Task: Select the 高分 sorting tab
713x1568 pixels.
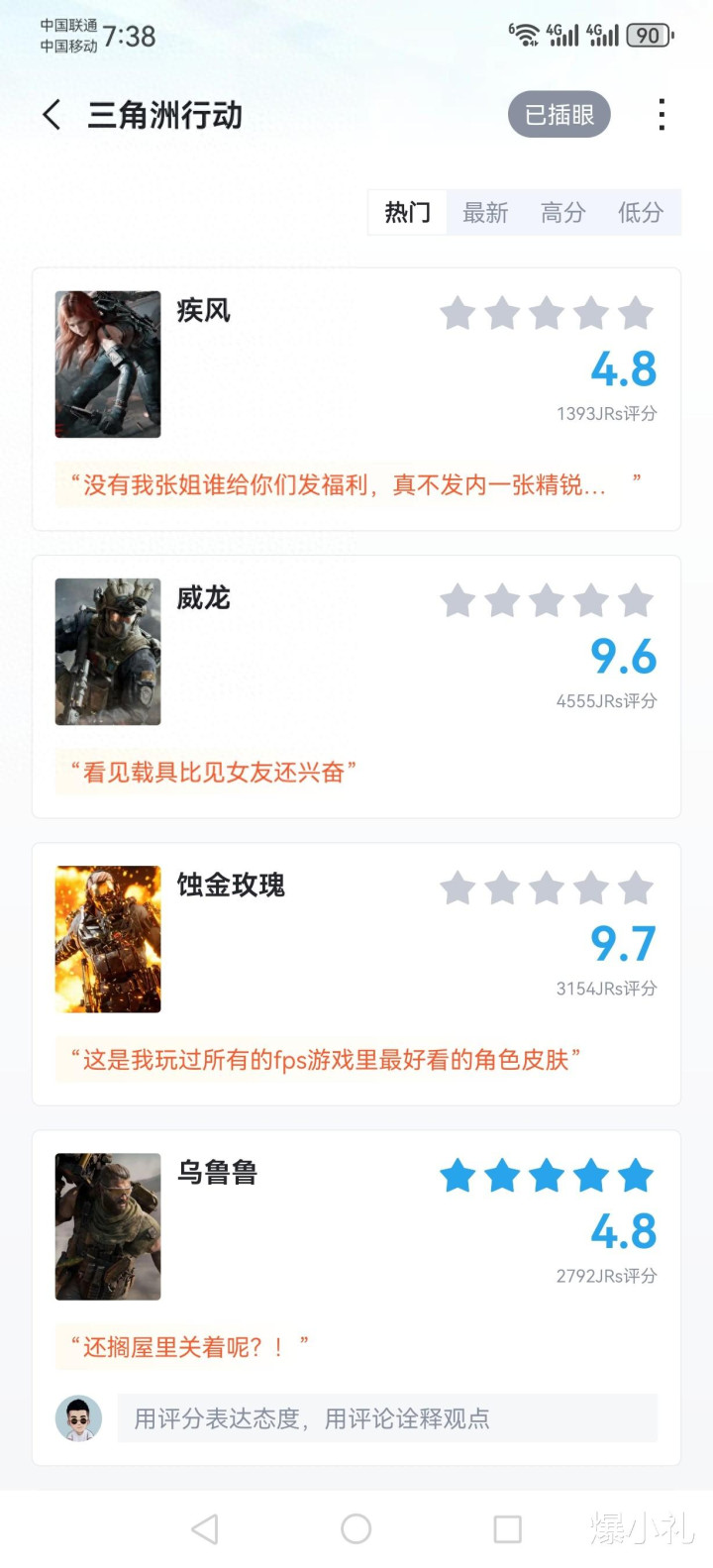Action: 562,212
